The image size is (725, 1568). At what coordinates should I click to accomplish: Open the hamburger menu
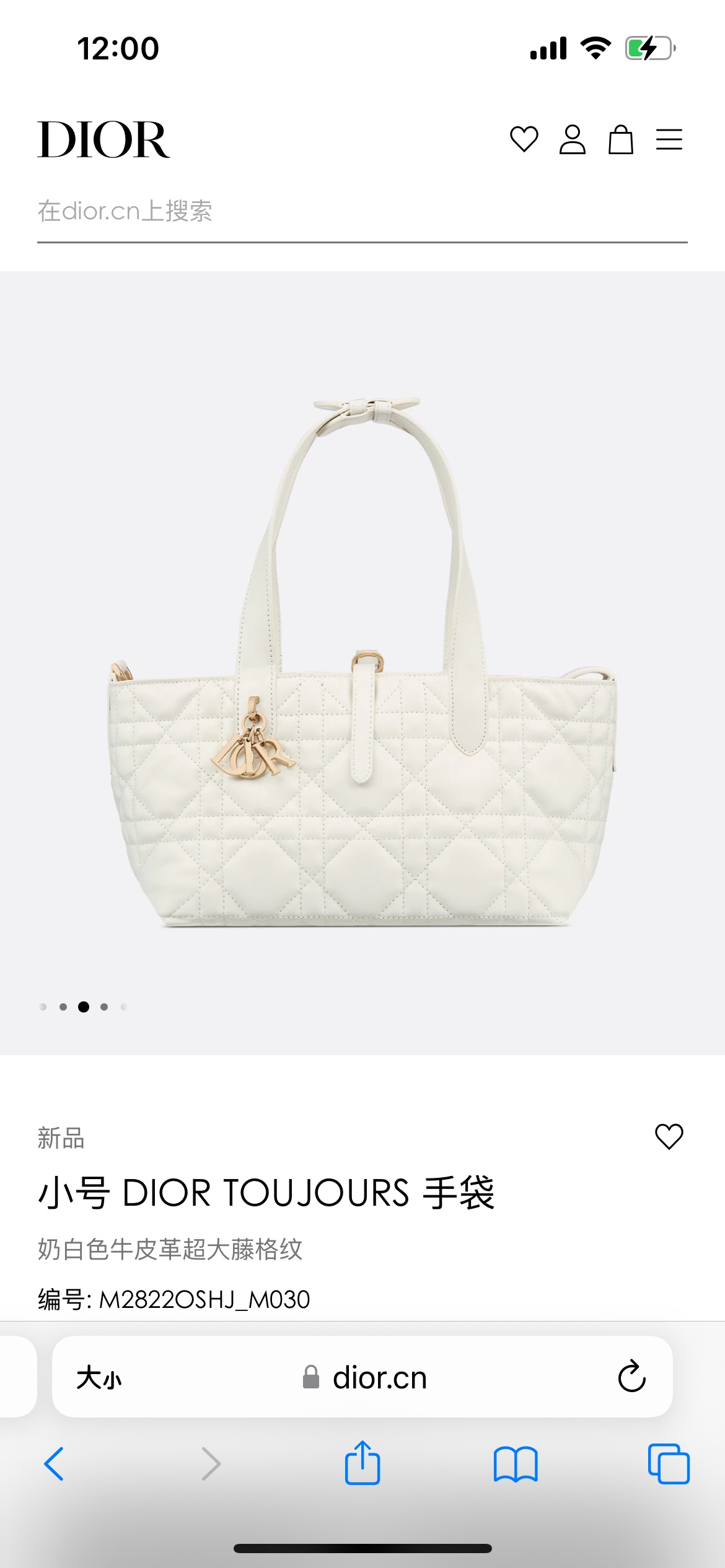(x=669, y=139)
